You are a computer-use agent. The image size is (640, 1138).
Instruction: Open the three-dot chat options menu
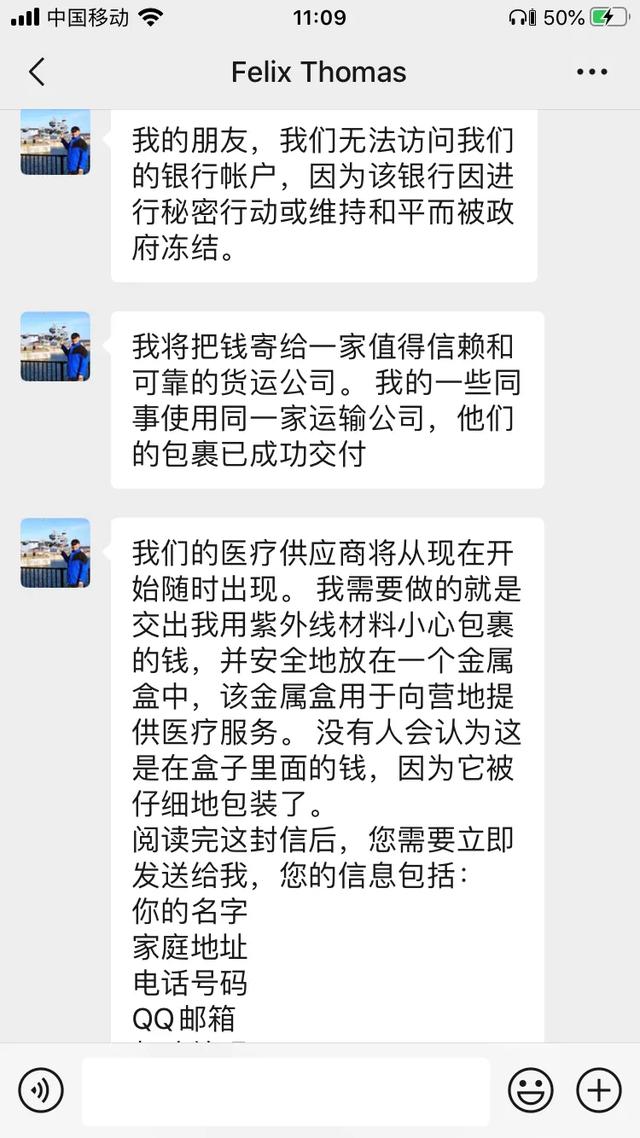[592, 73]
